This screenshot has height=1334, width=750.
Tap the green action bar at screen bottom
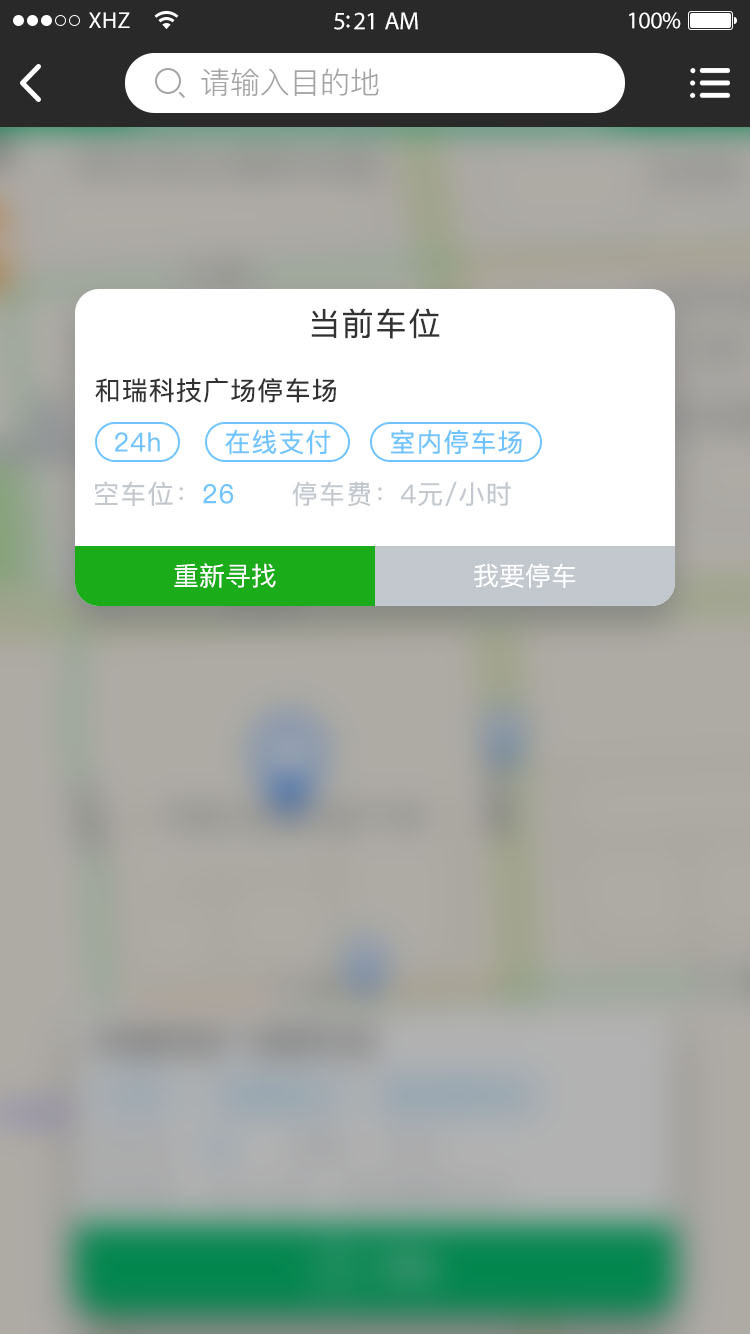coord(375,1268)
